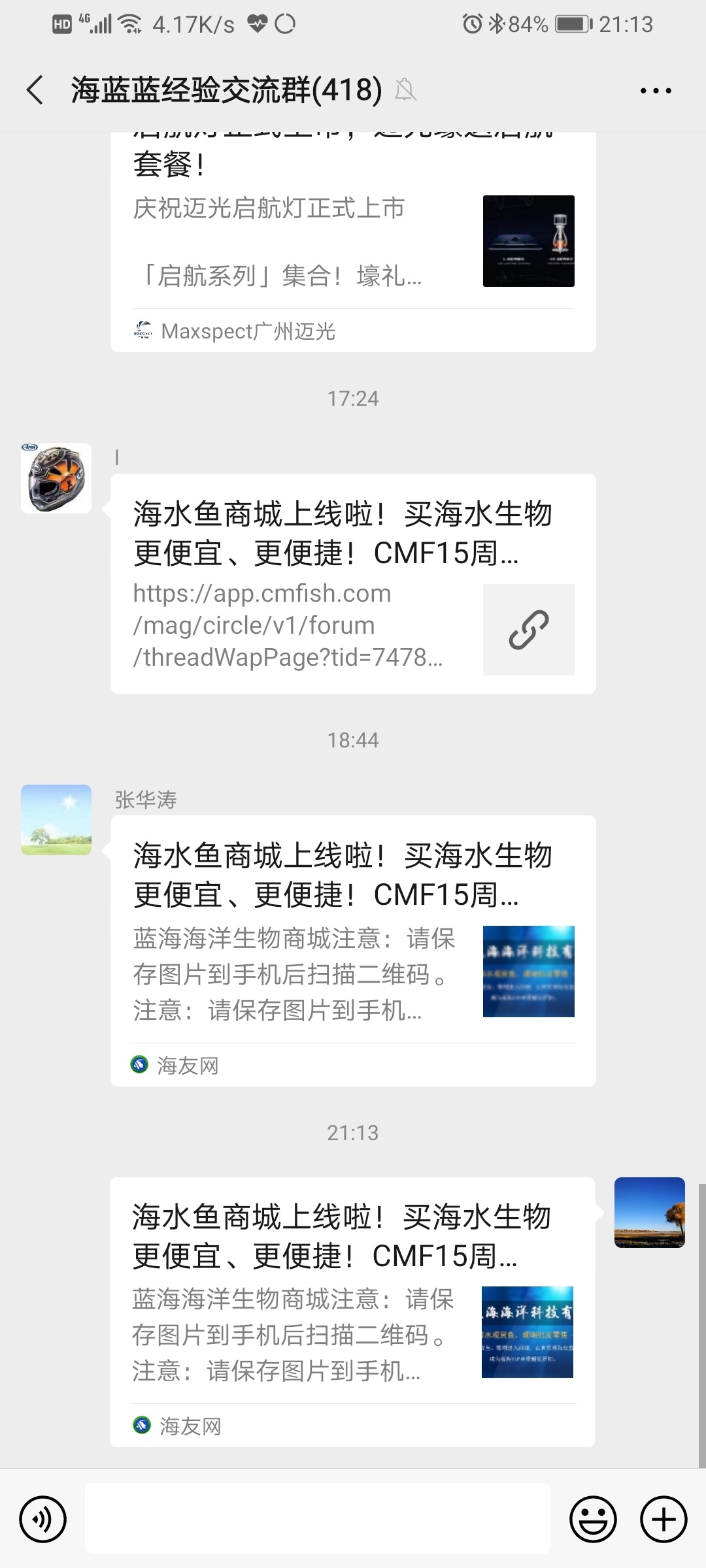
Task: Open 张华涛's shared 海友网 article card
Action: coord(353,951)
